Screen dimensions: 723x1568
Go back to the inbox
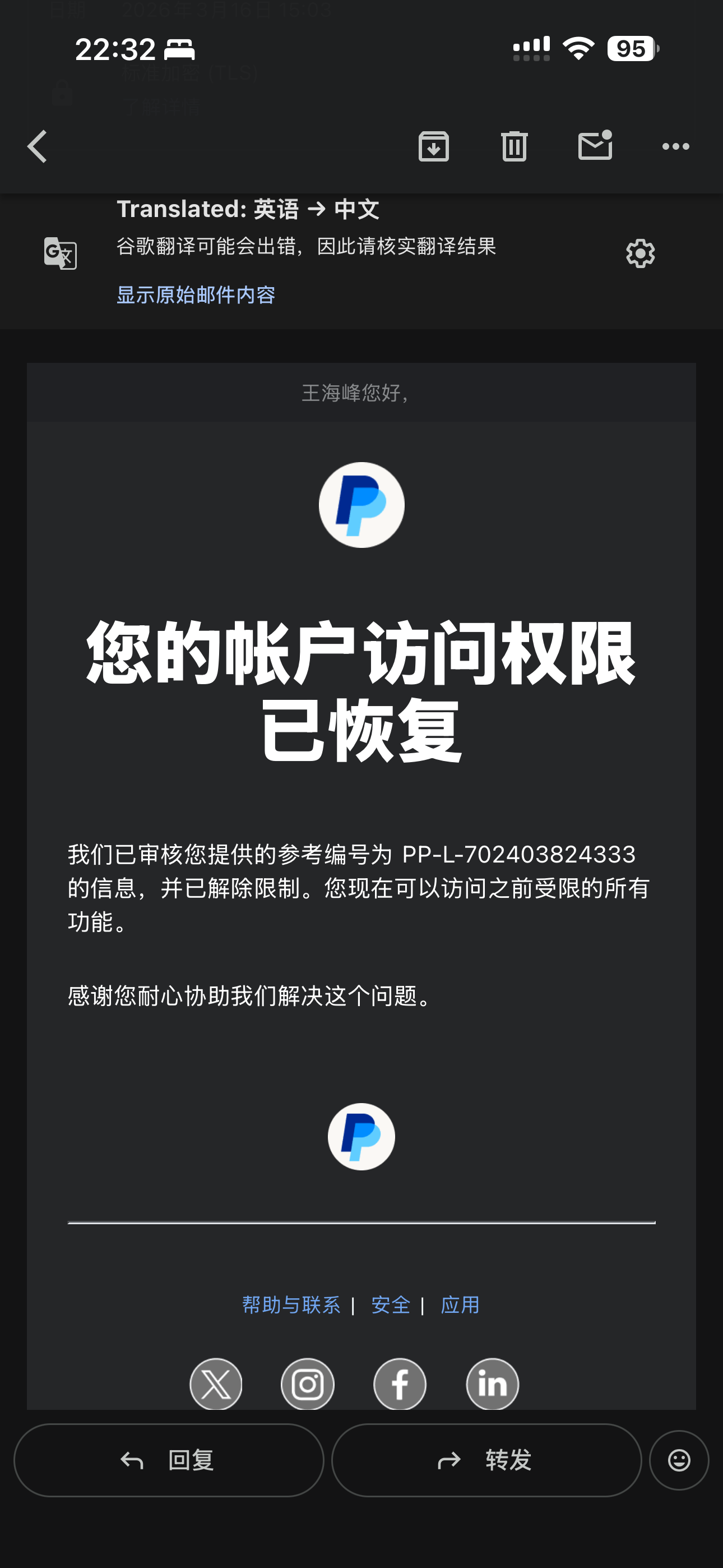(x=36, y=146)
